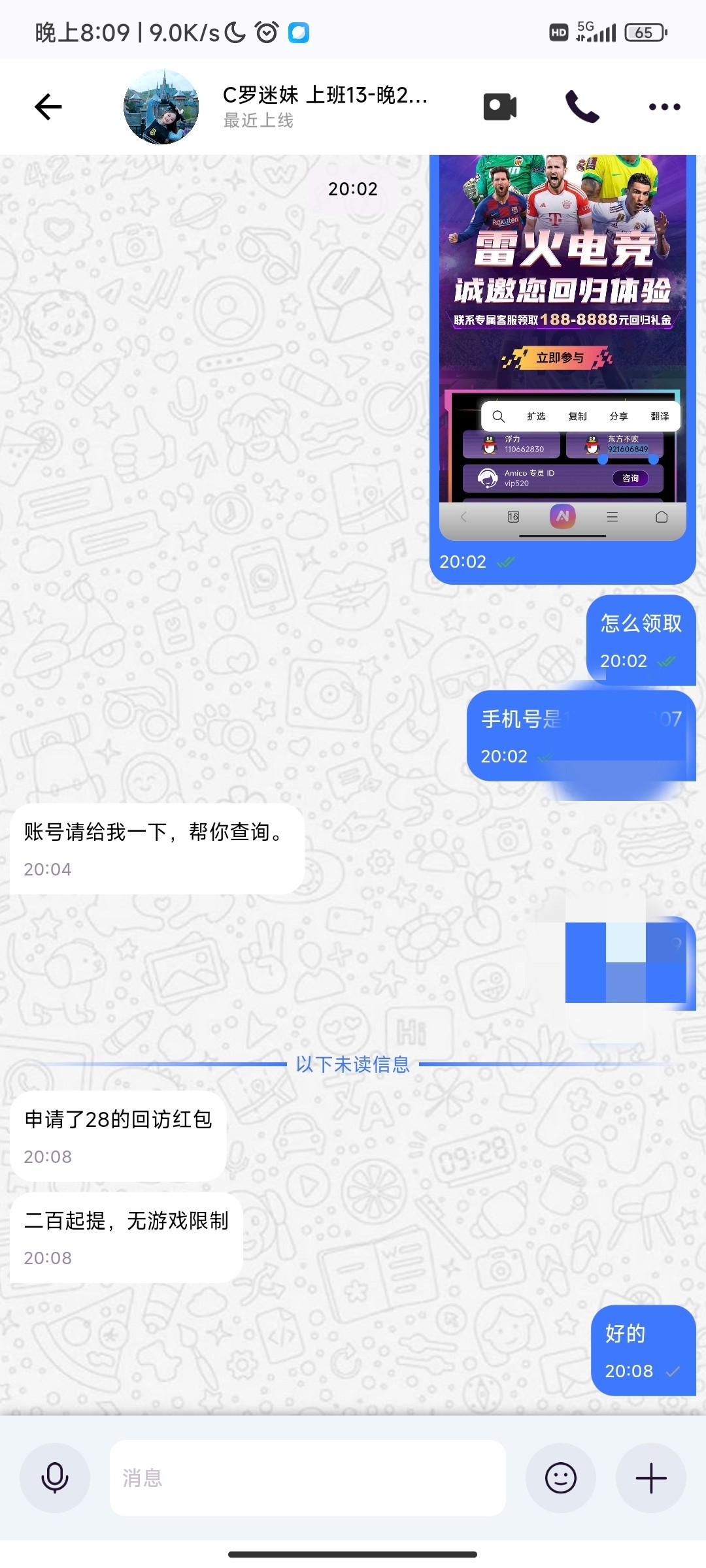Open the plus attachment menu

point(651,1478)
